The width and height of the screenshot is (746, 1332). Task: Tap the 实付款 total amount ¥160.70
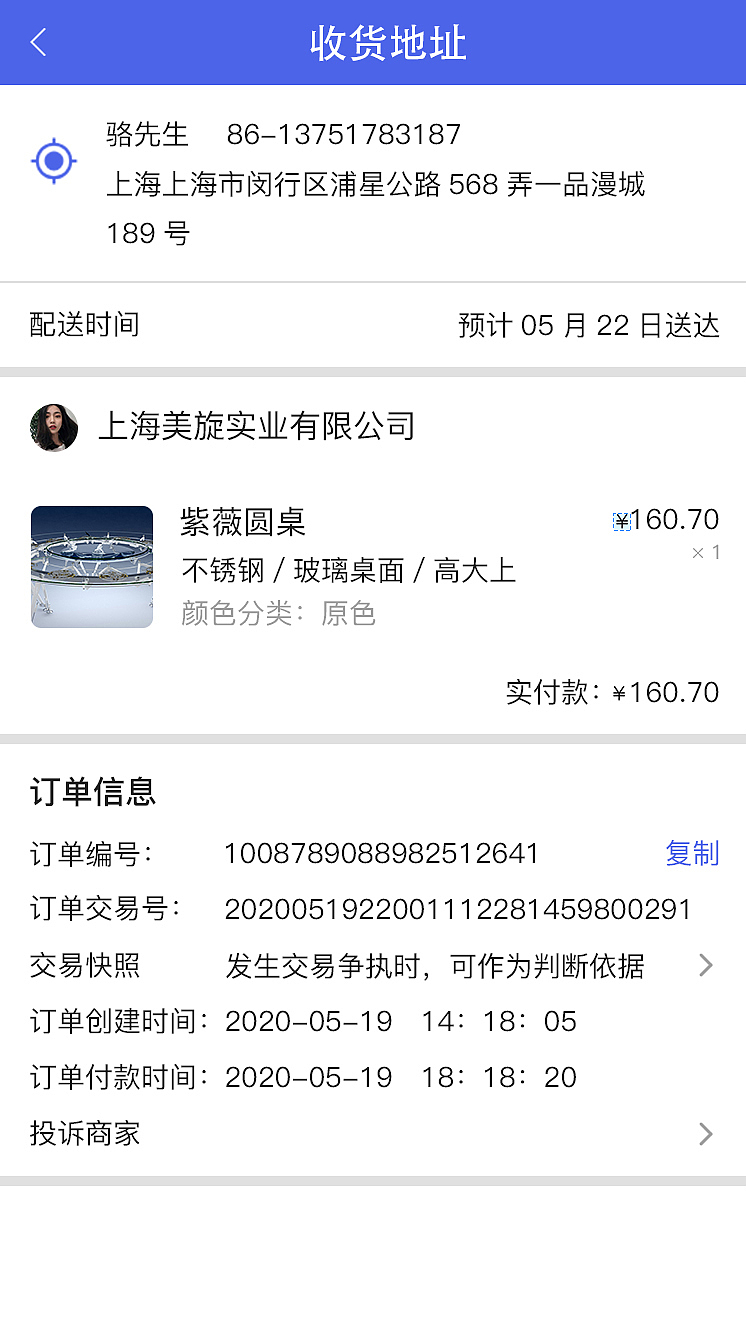pos(611,692)
